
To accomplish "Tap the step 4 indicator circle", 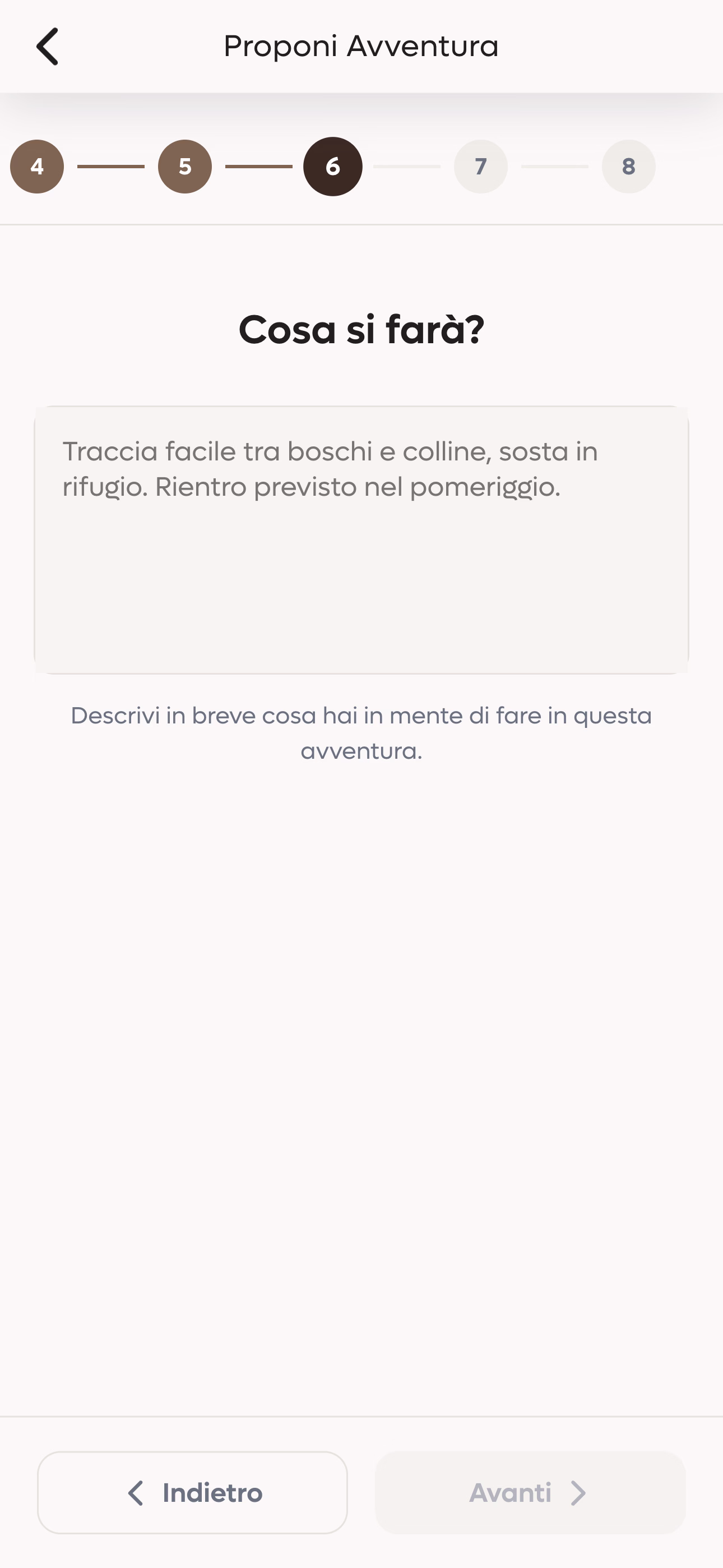I will (x=36, y=166).
